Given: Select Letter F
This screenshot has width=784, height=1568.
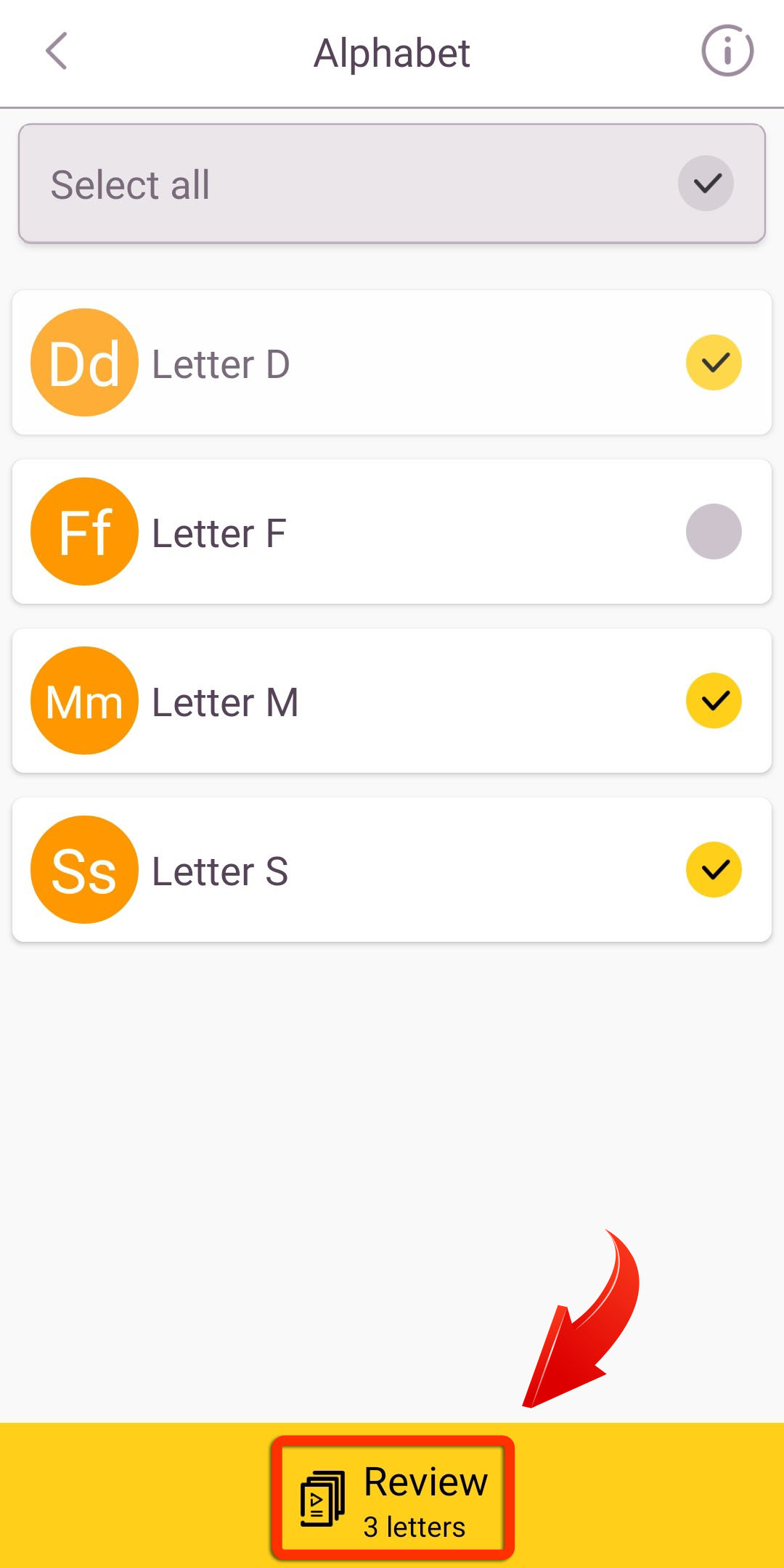Looking at the screenshot, I should (714, 531).
